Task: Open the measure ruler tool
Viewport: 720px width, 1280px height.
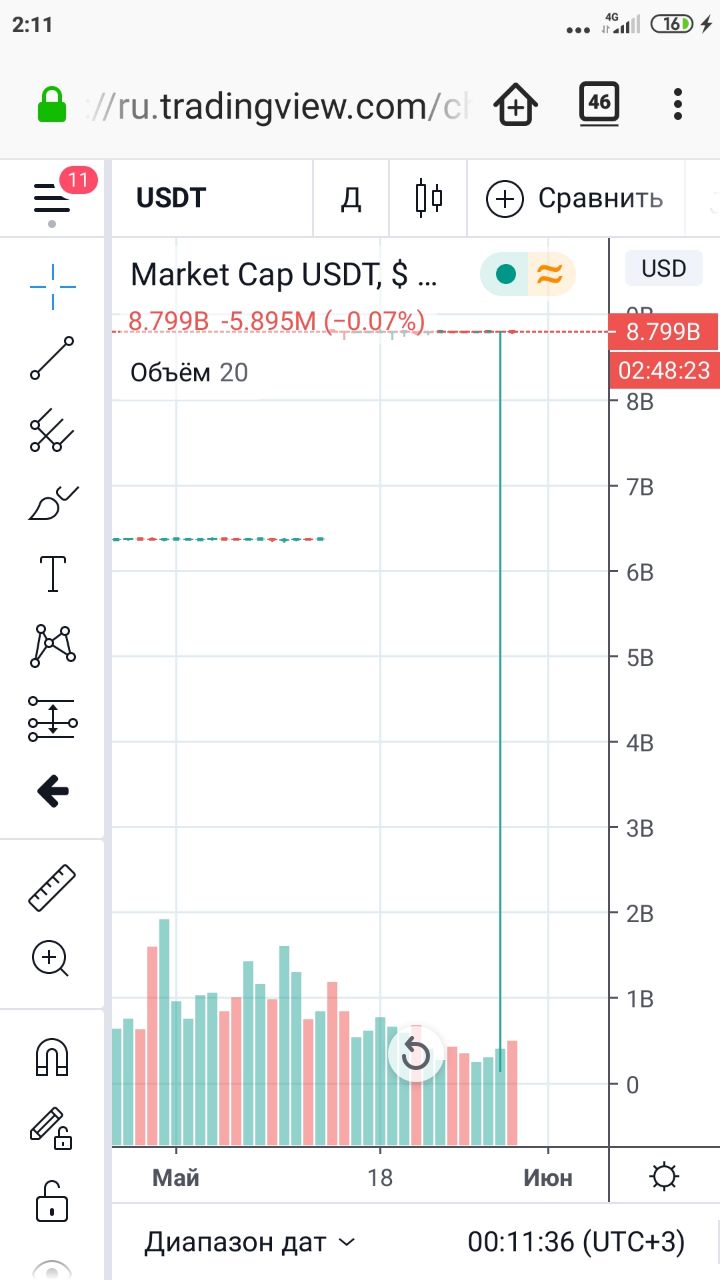Action: [52, 887]
